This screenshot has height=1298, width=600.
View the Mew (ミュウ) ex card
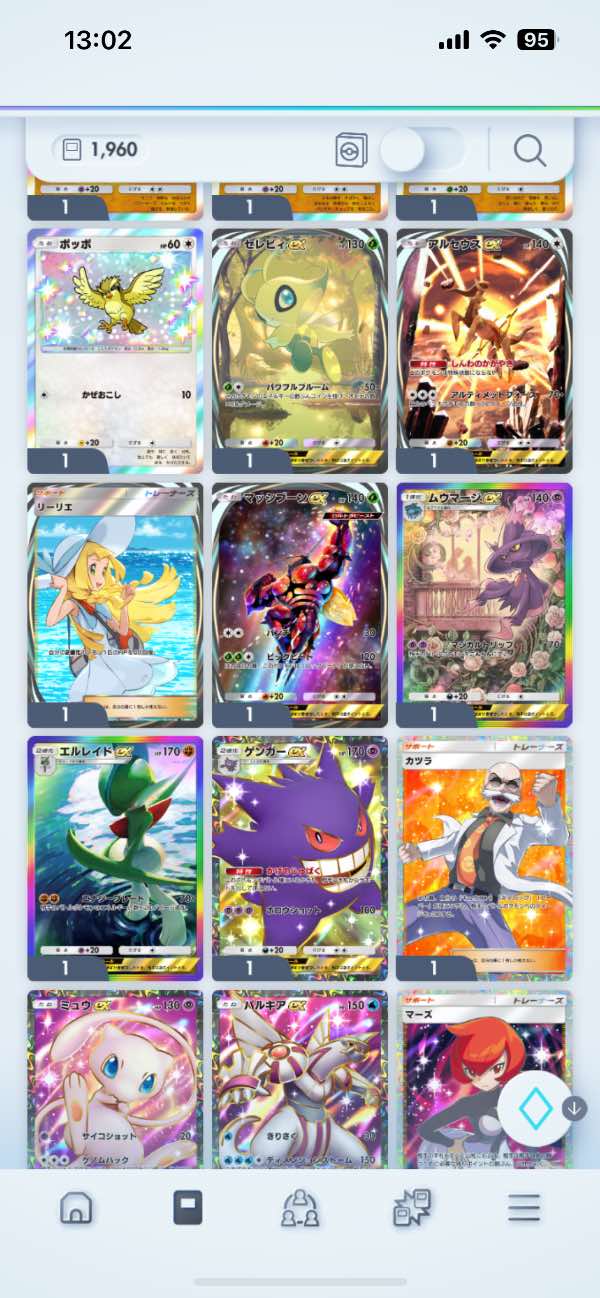115,1080
